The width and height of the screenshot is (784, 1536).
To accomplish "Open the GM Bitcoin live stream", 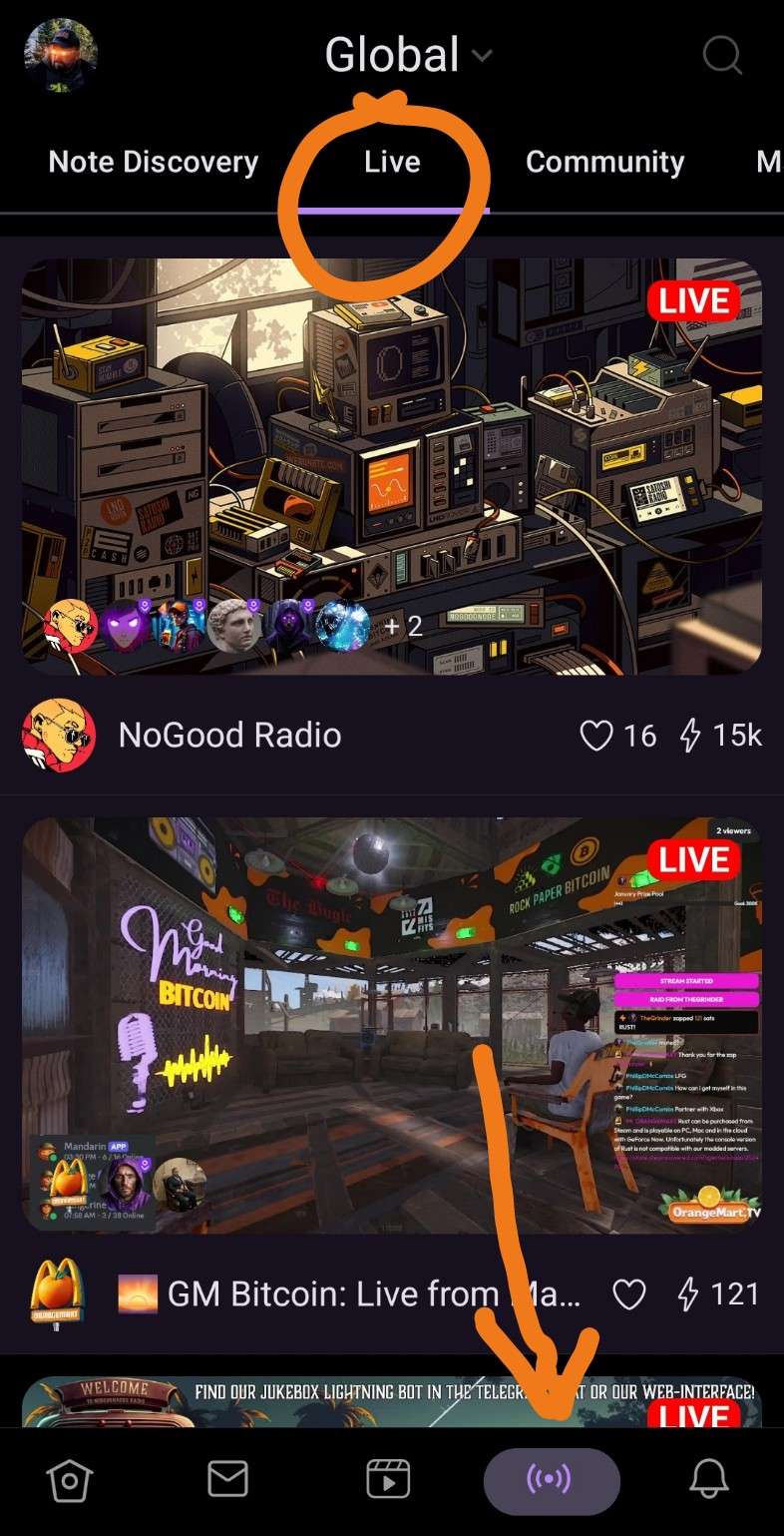I will [x=391, y=1025].
